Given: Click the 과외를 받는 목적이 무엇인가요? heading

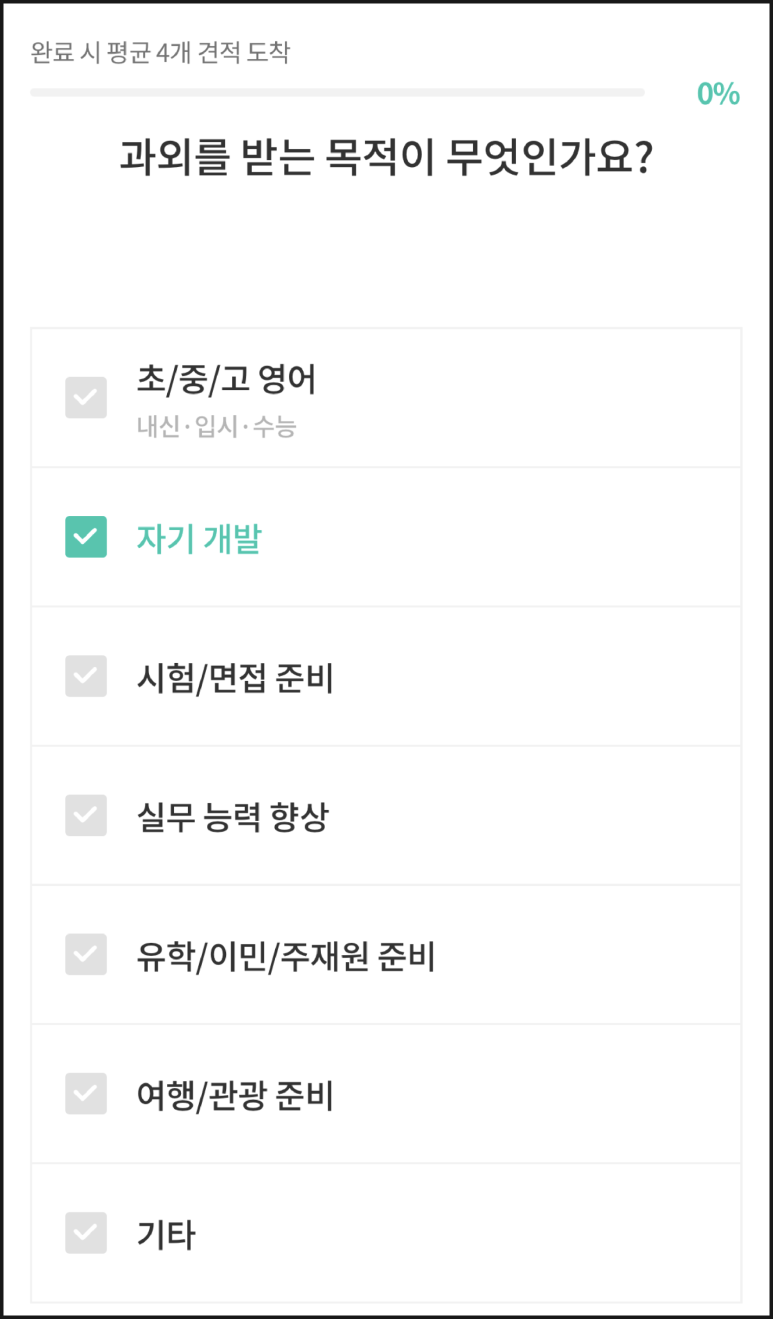Looking at the screenshot, I should [386, 153].
